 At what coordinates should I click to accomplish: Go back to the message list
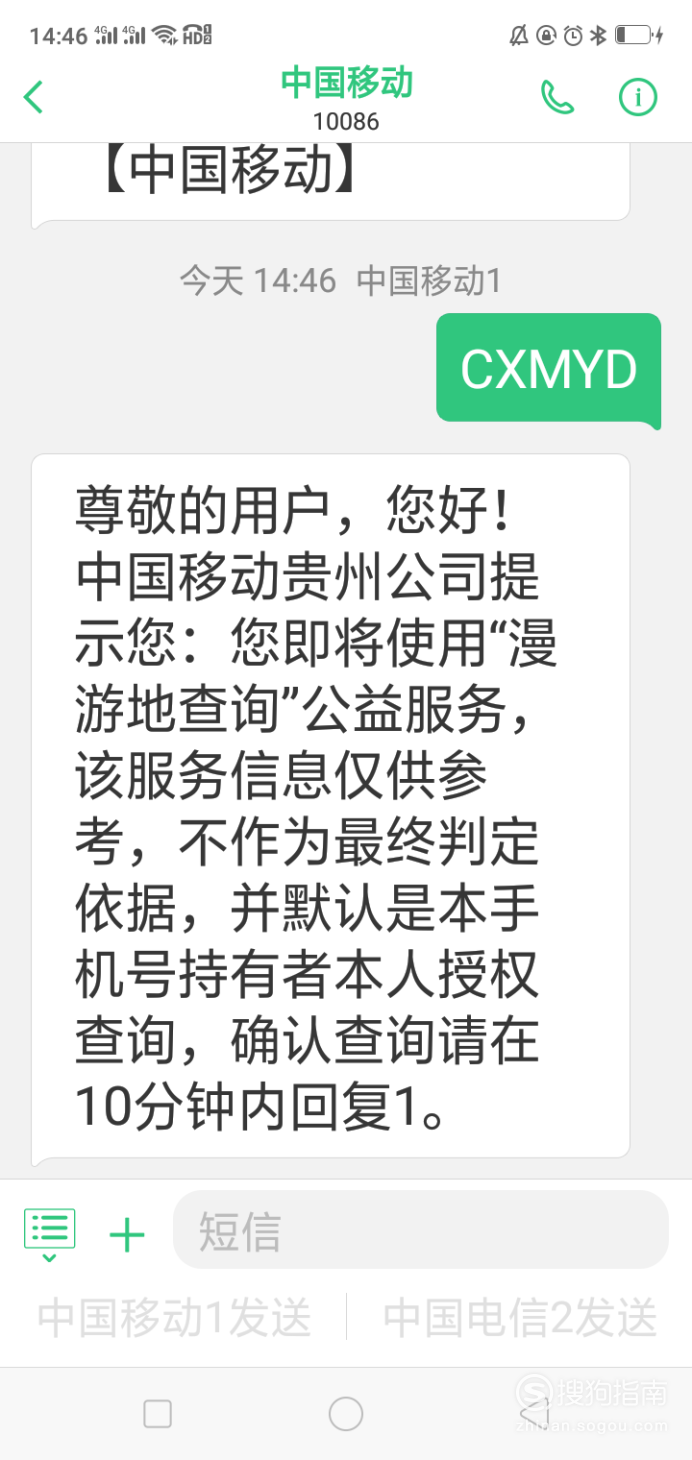34,98
